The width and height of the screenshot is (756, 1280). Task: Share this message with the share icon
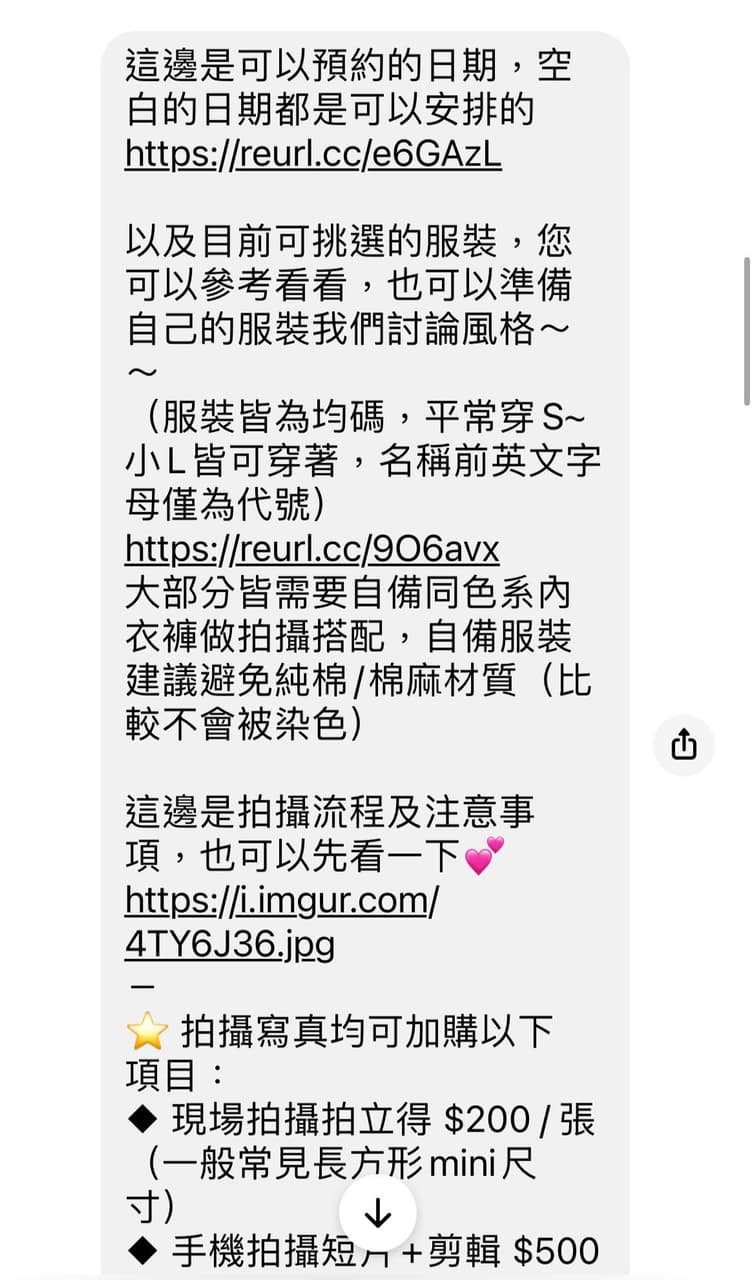tap(684, 745)
